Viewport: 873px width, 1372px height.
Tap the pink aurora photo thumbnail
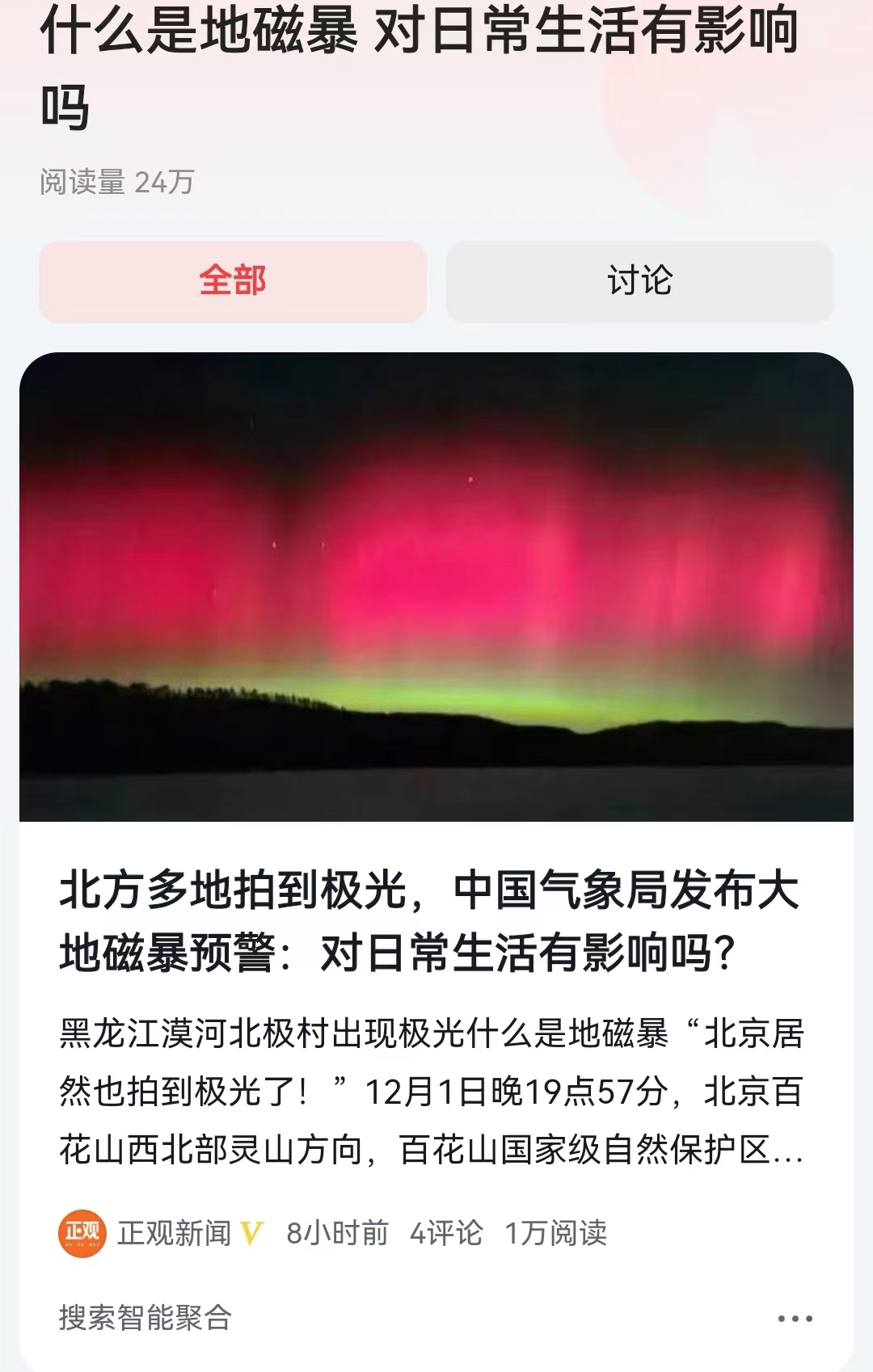pos(436,590)
